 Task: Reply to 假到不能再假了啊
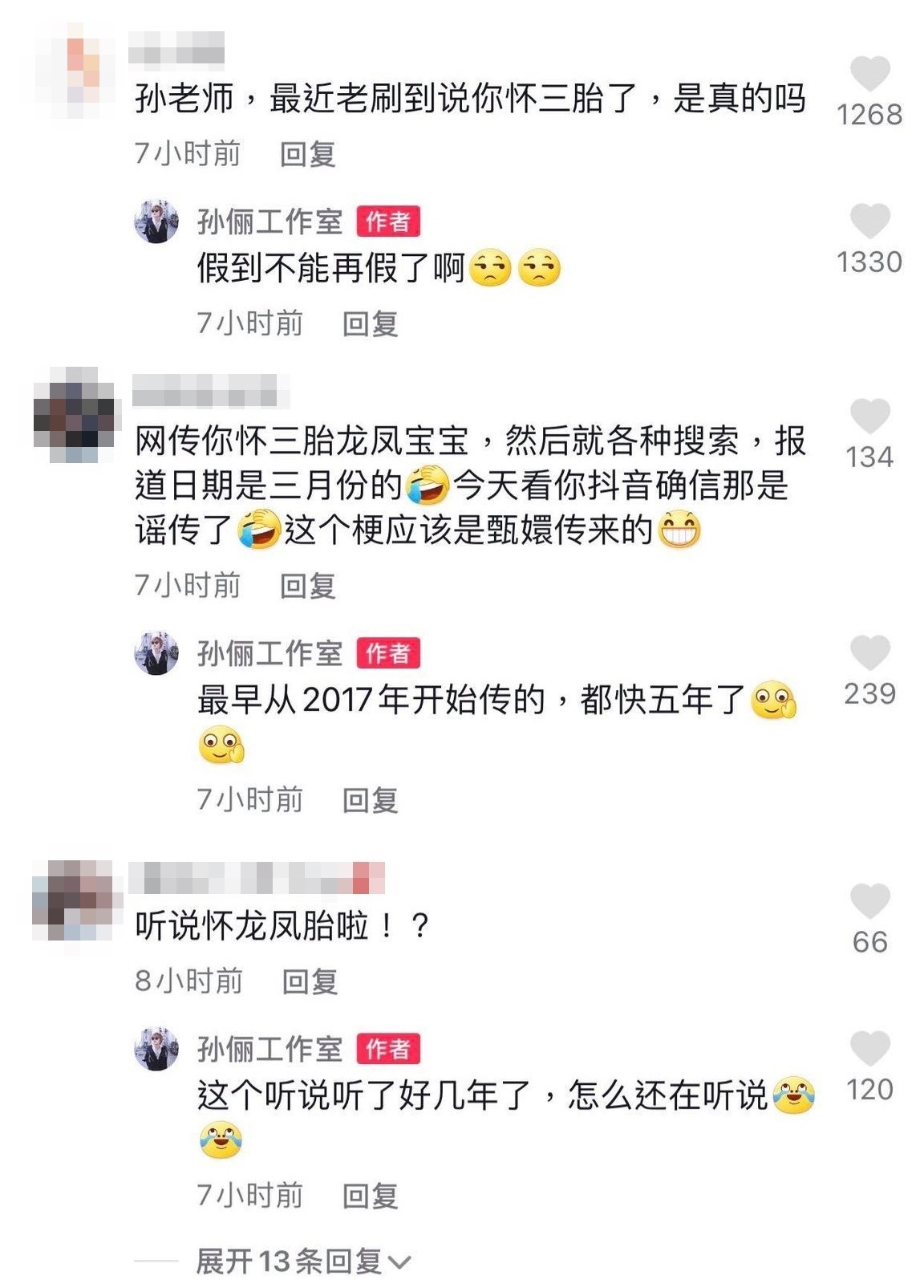[370, 323]
